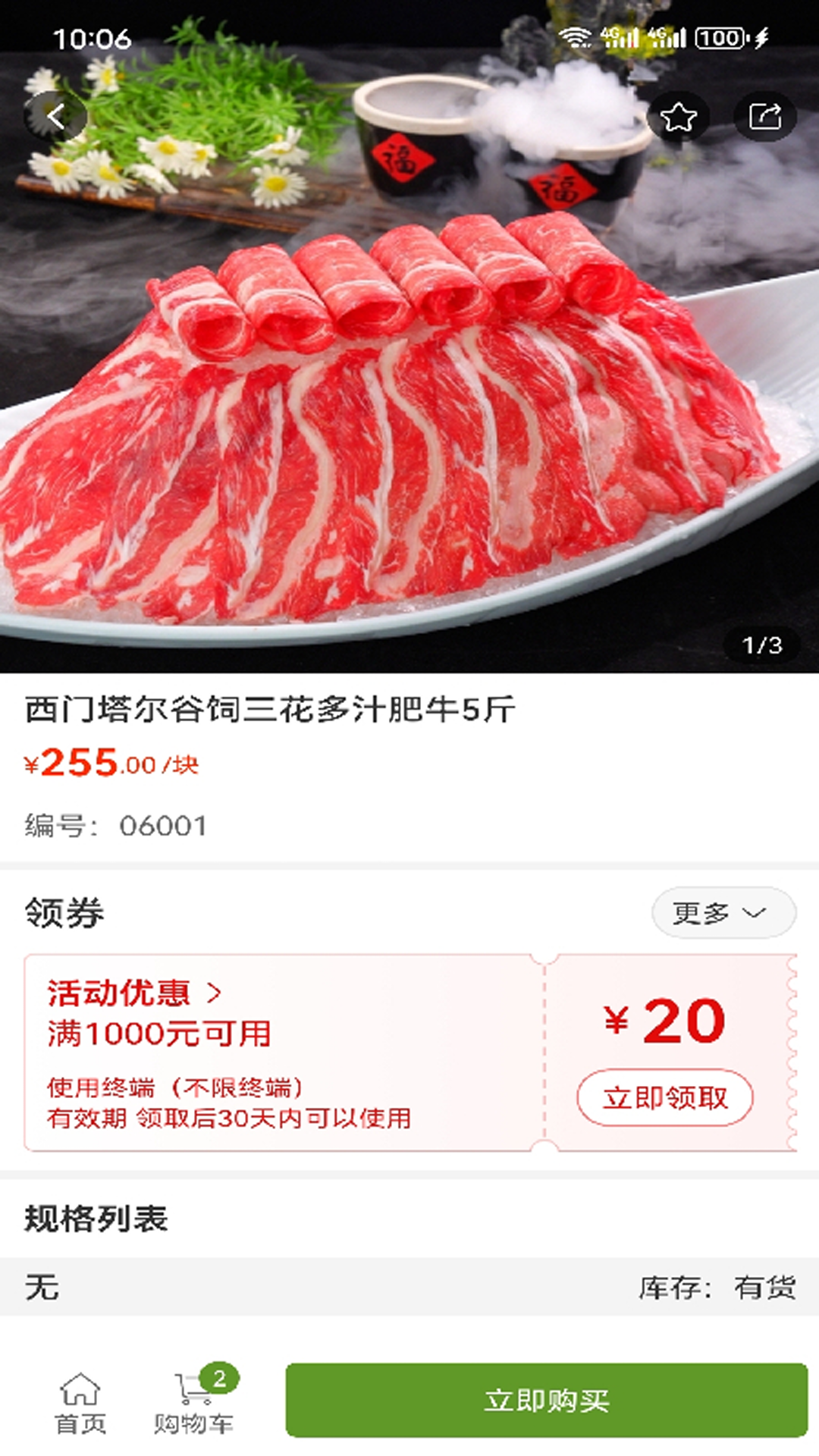
Task: Select the product title text
Action: 269,707
